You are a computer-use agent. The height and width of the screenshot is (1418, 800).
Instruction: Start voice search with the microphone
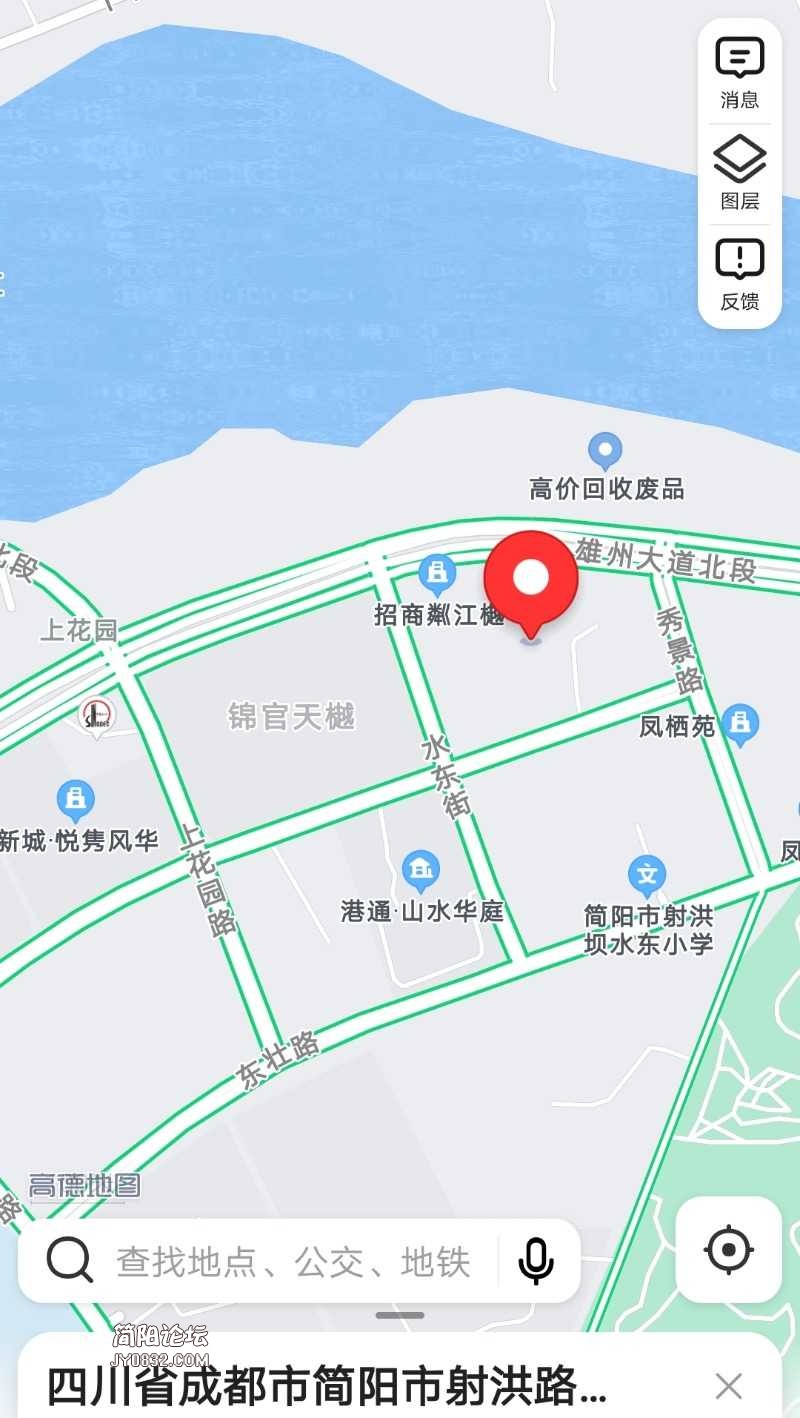536,1261
